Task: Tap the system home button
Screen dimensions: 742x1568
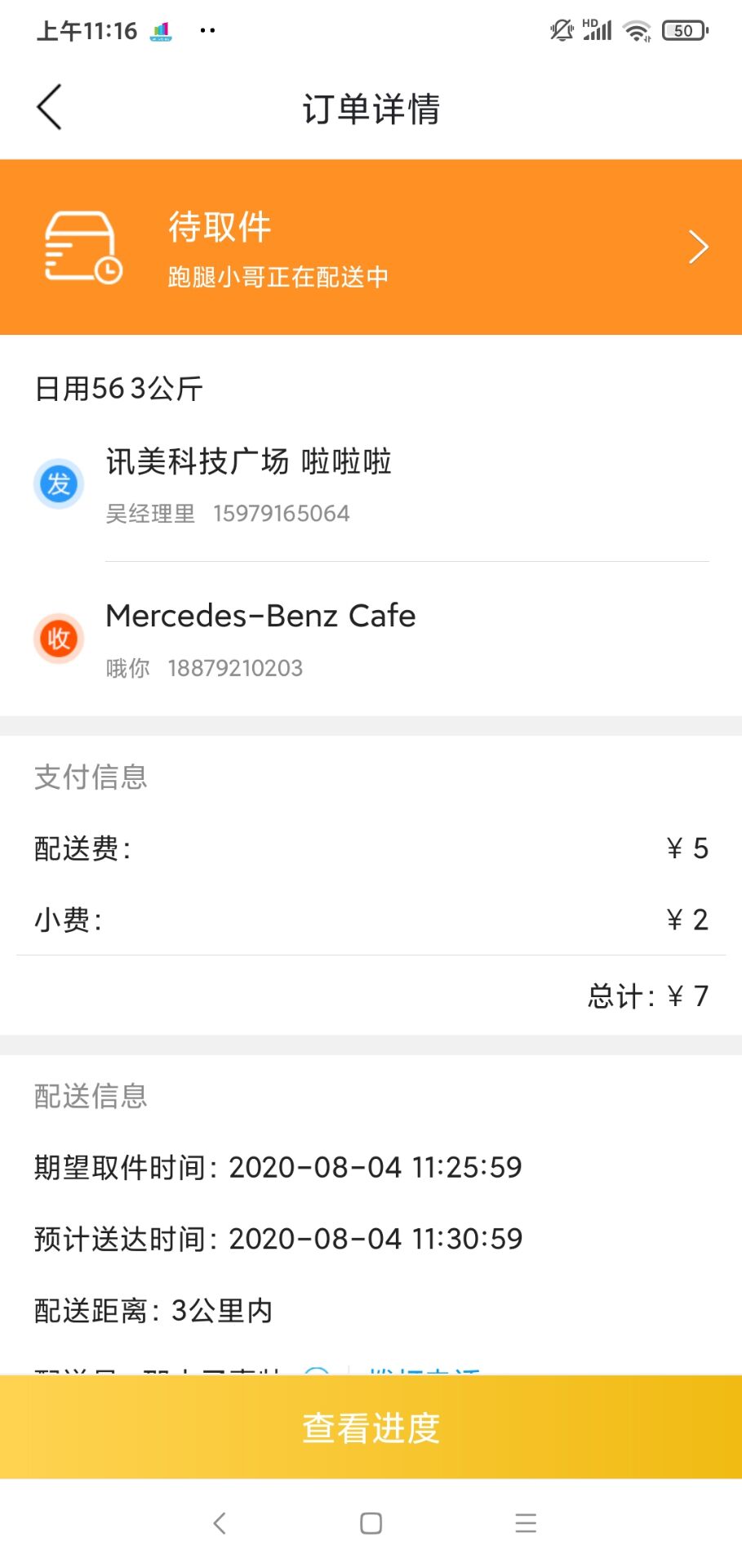Action: tap(371, 1523)
